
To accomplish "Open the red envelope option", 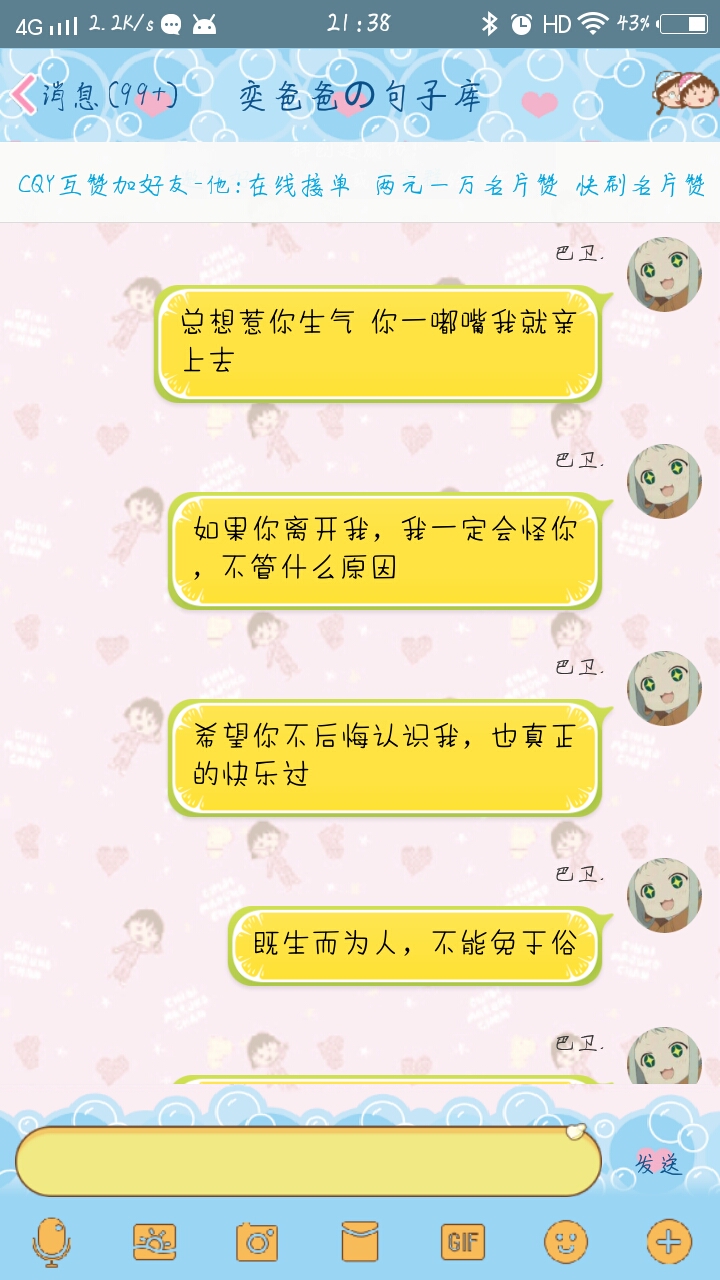I will 360,1243.
